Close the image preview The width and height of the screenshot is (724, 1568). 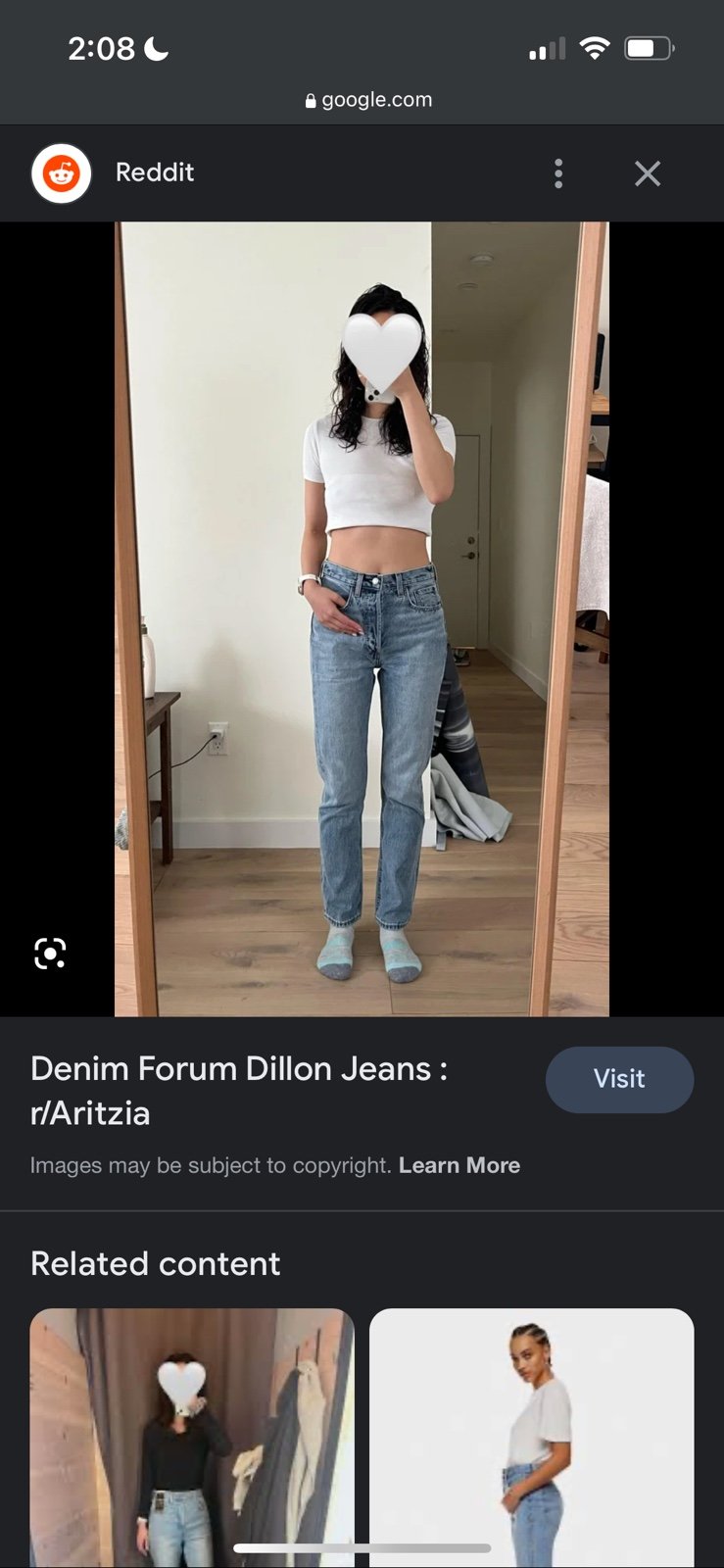tap(648, 173)
